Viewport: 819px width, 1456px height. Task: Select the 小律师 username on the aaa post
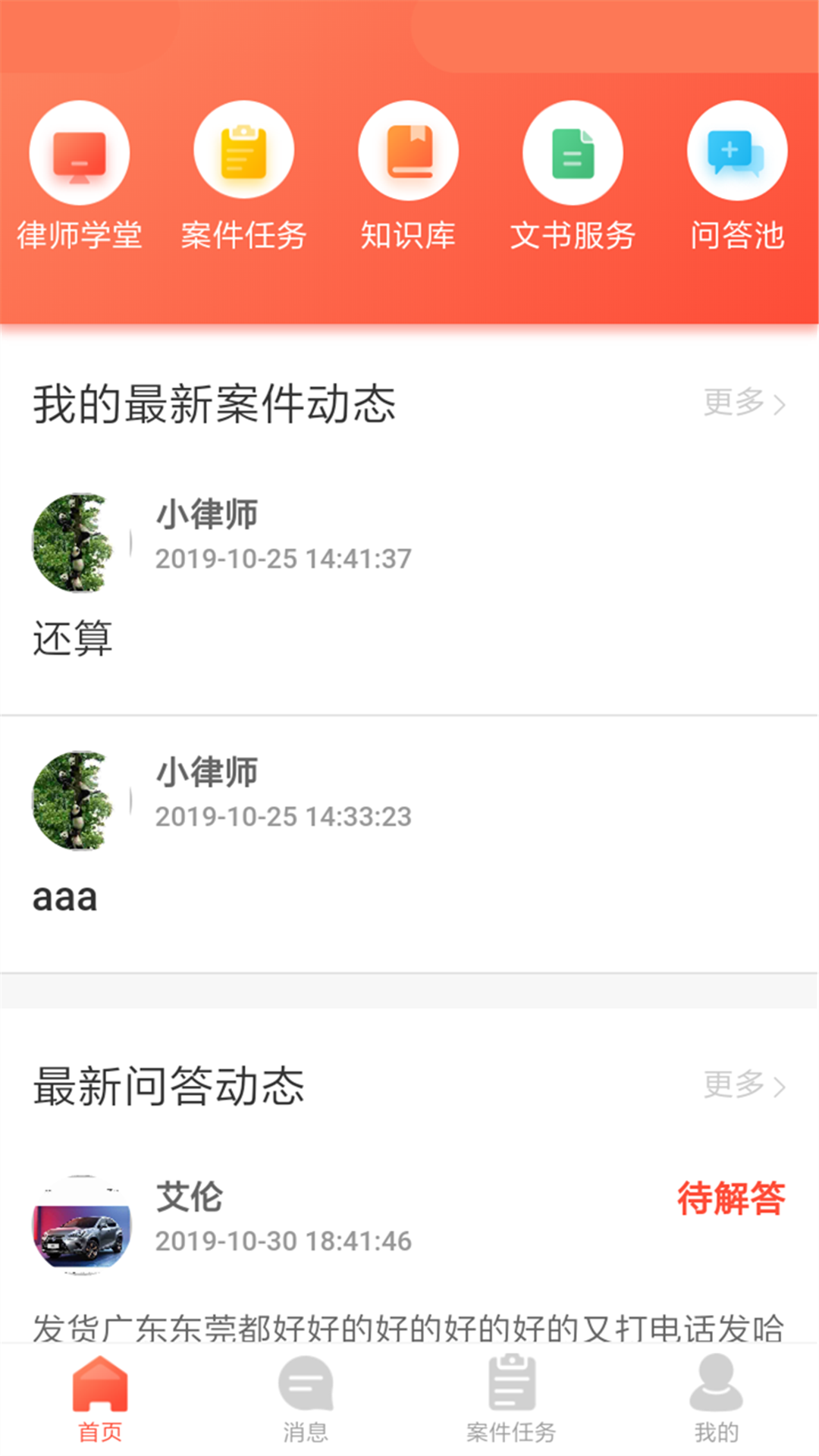[x=206, y=771]
